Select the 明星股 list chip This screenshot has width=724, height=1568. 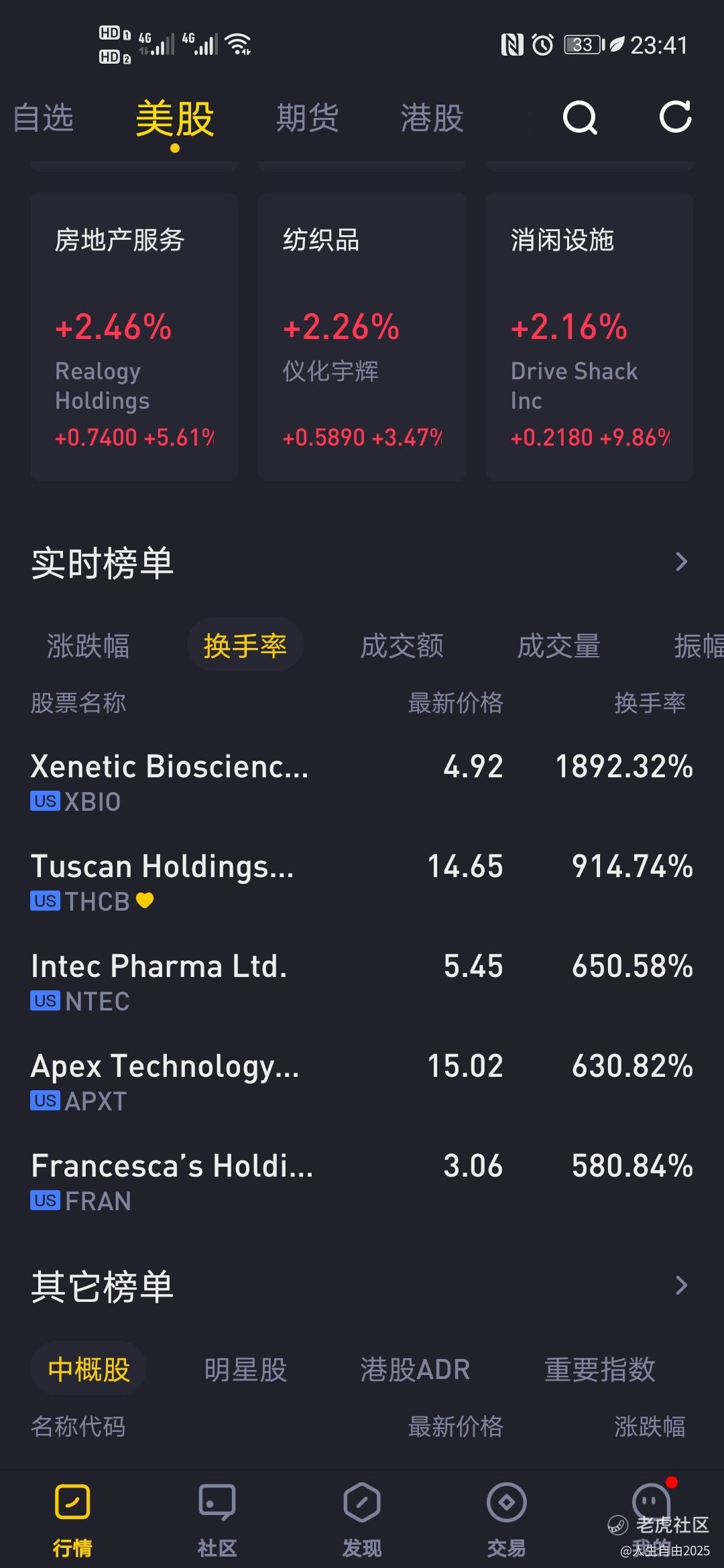pyautogui.click(x=245, y=1370)
